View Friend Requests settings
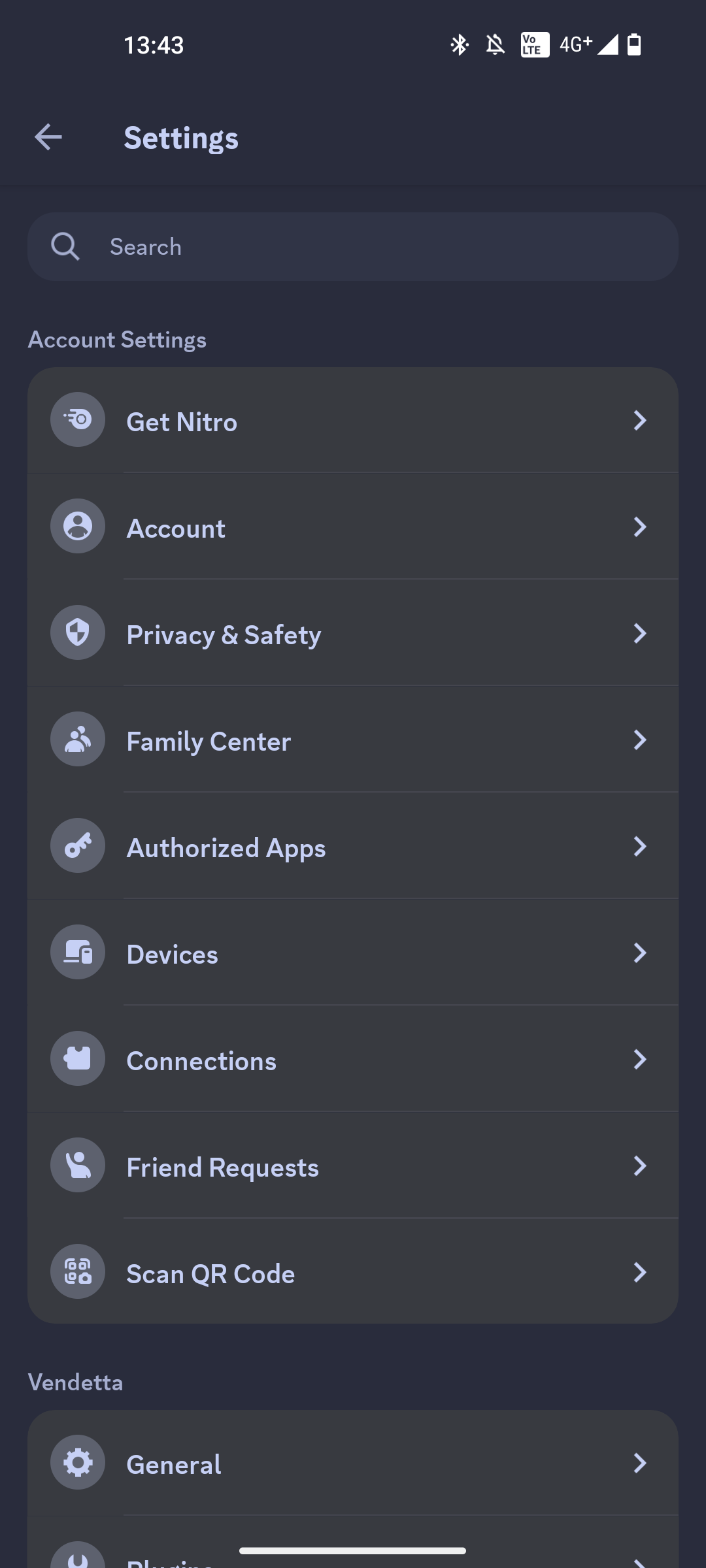Viewport: 706px width, 1568px height. [353, 1166]
